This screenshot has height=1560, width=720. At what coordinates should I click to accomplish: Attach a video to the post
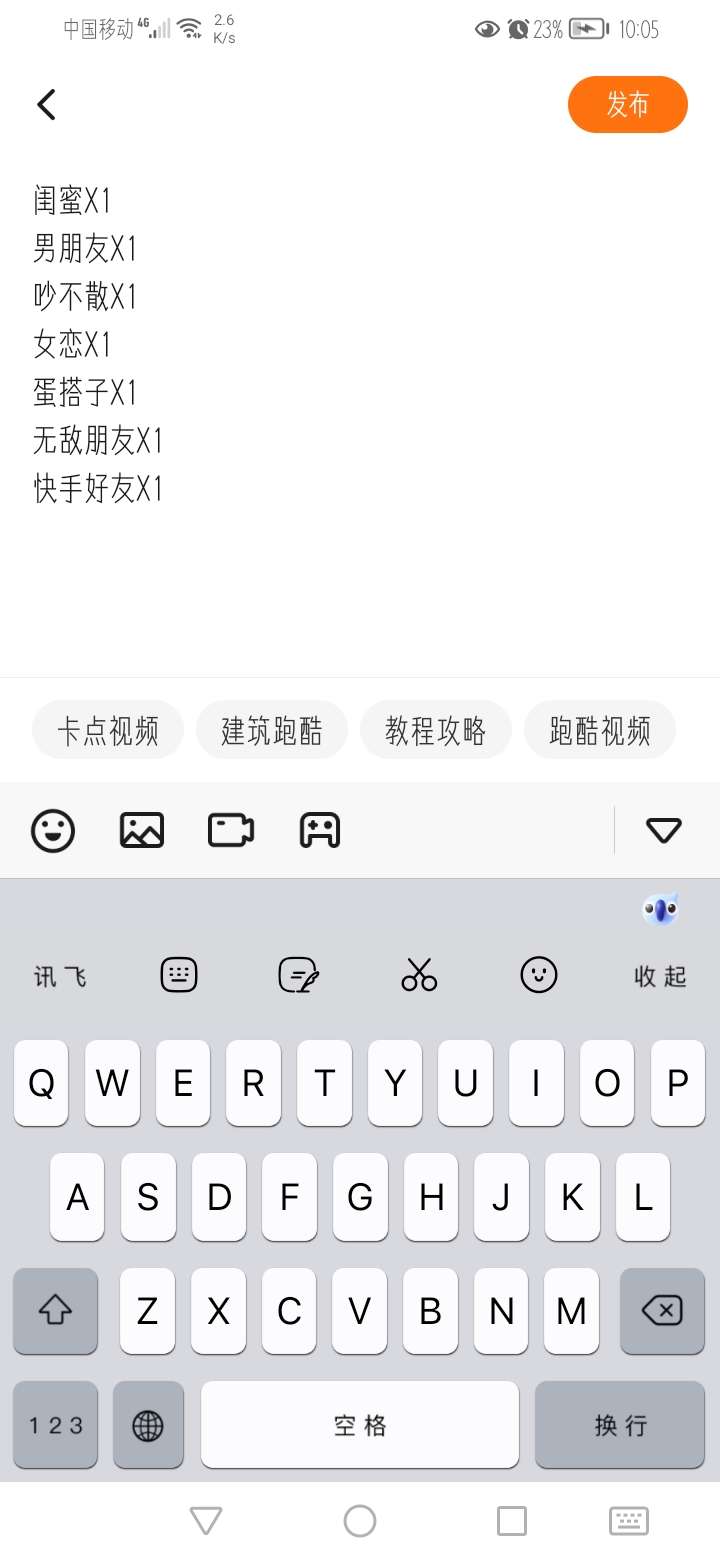pyautogui.click(x=231, y=830)
